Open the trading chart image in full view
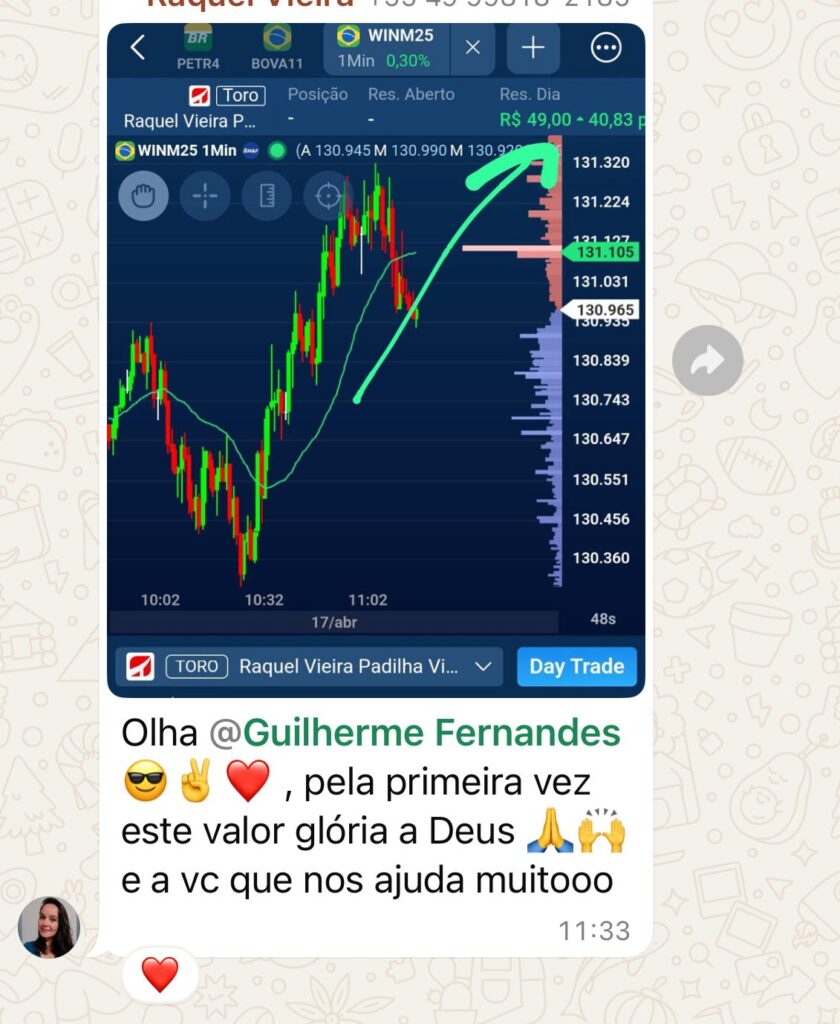The image size is (840, 1024). (375, 360)
